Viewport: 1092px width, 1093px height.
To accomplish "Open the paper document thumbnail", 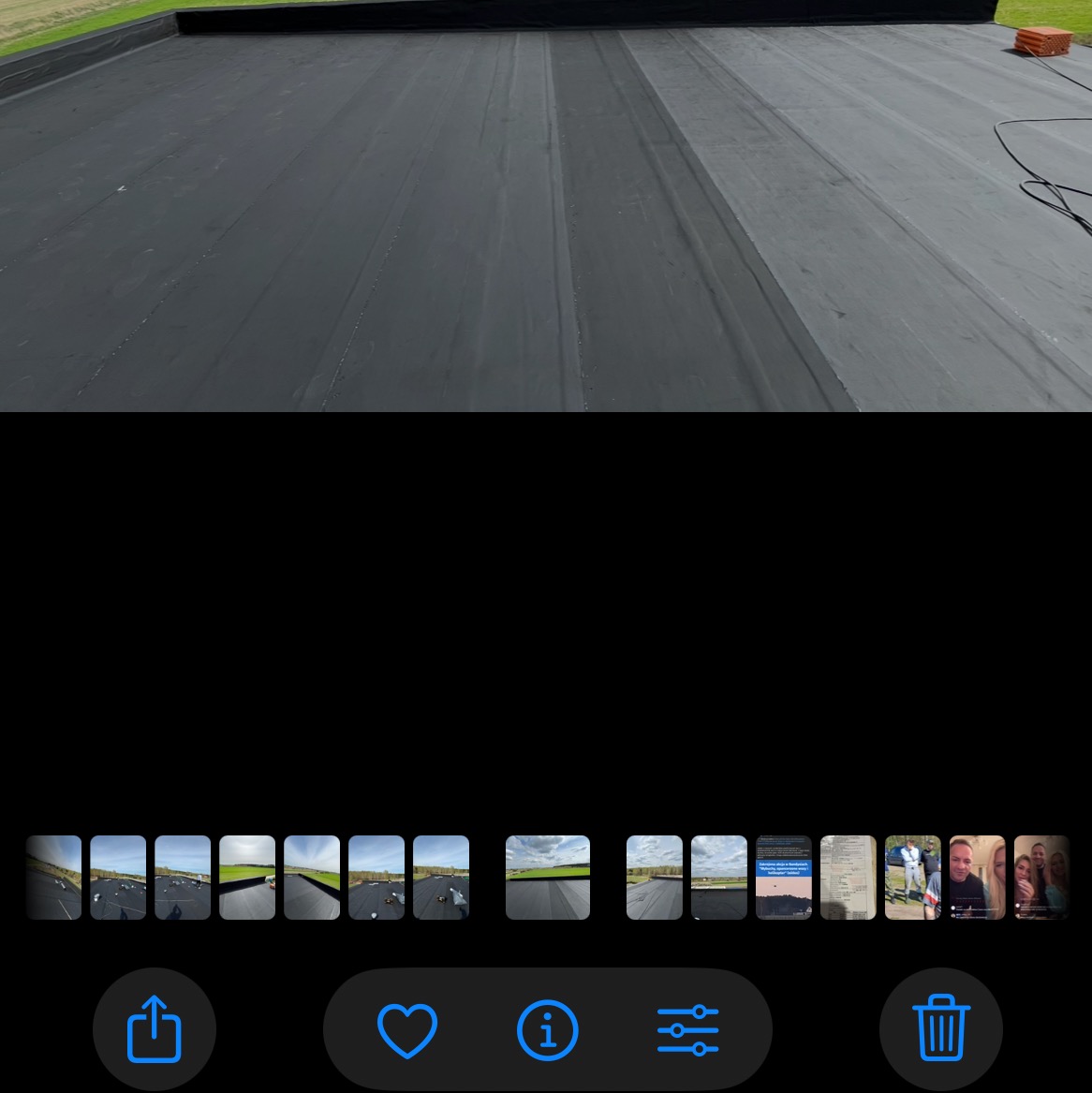I will [848, 878].
